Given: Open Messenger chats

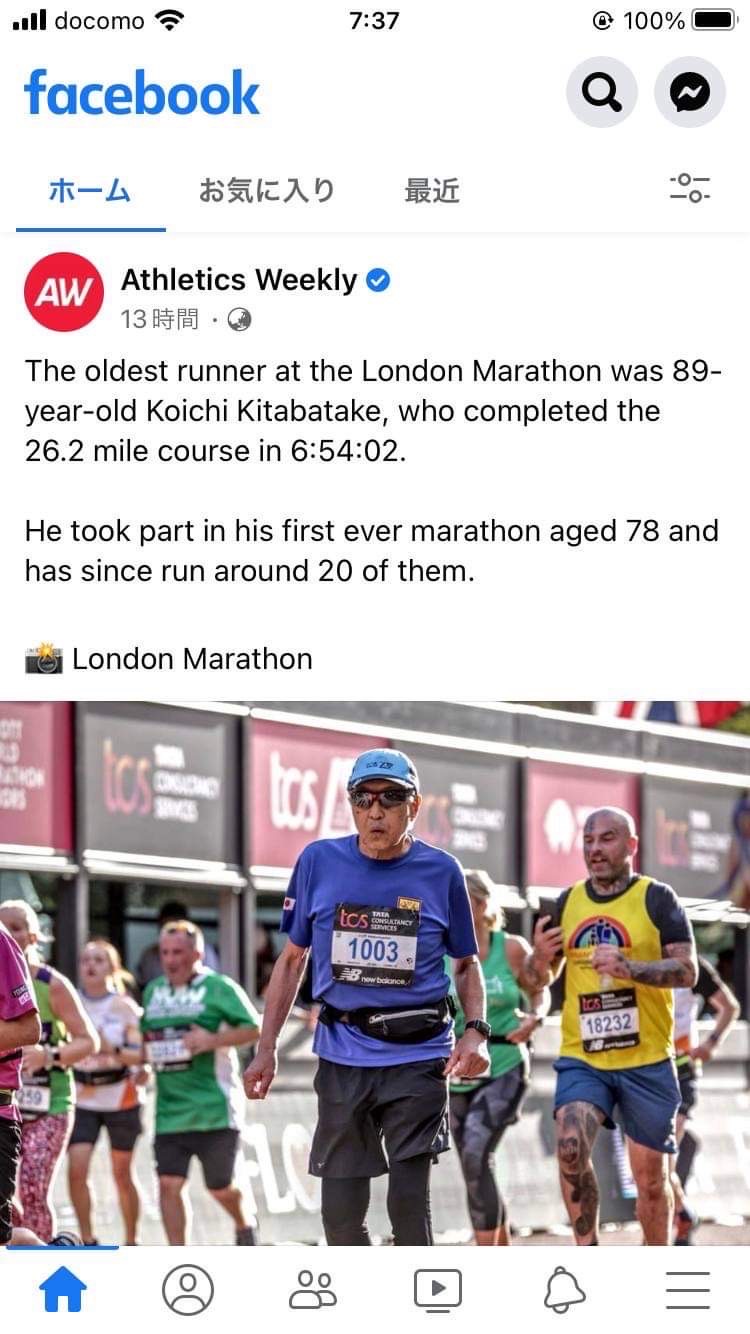Looking at the screenshot, I should [x=689, y=93].
